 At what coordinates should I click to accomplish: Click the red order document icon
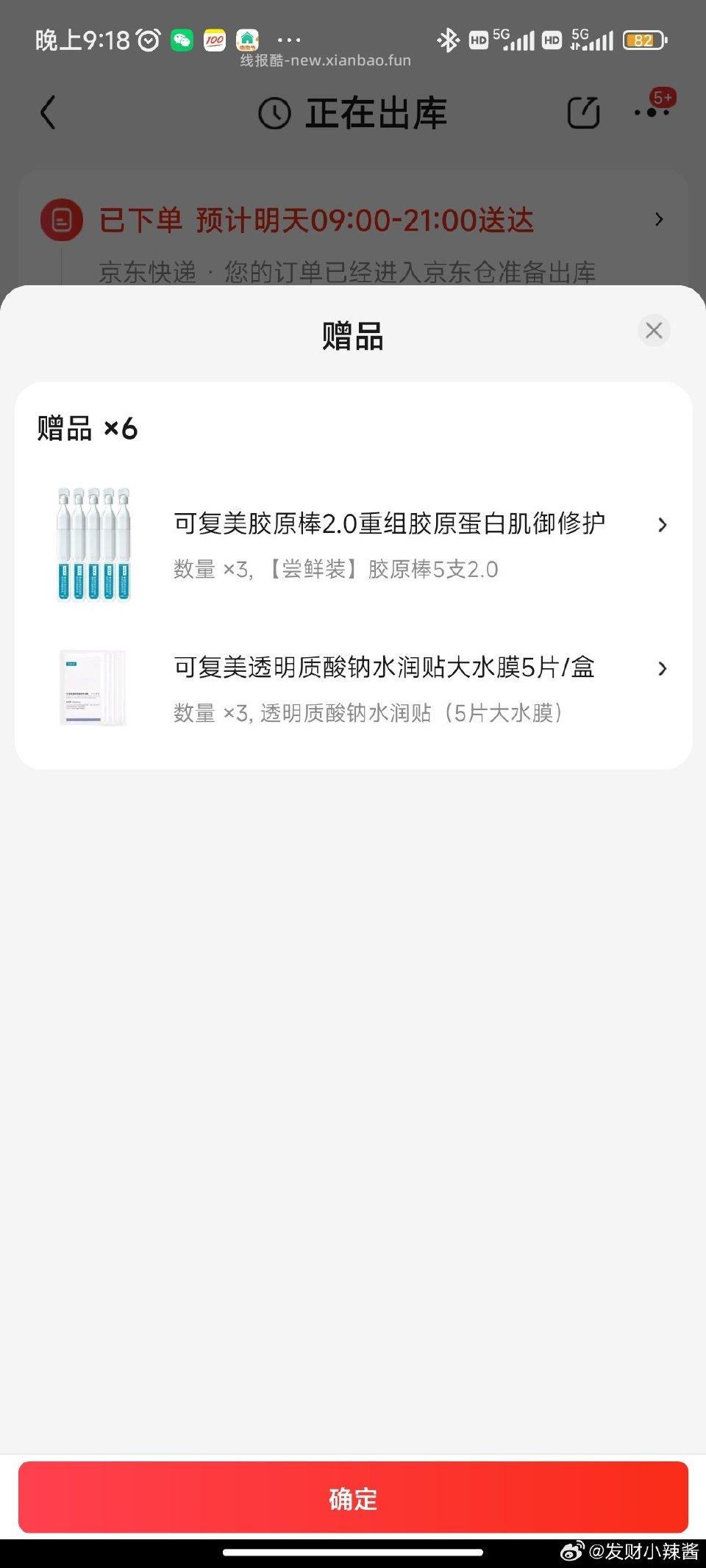click(62, 220)
